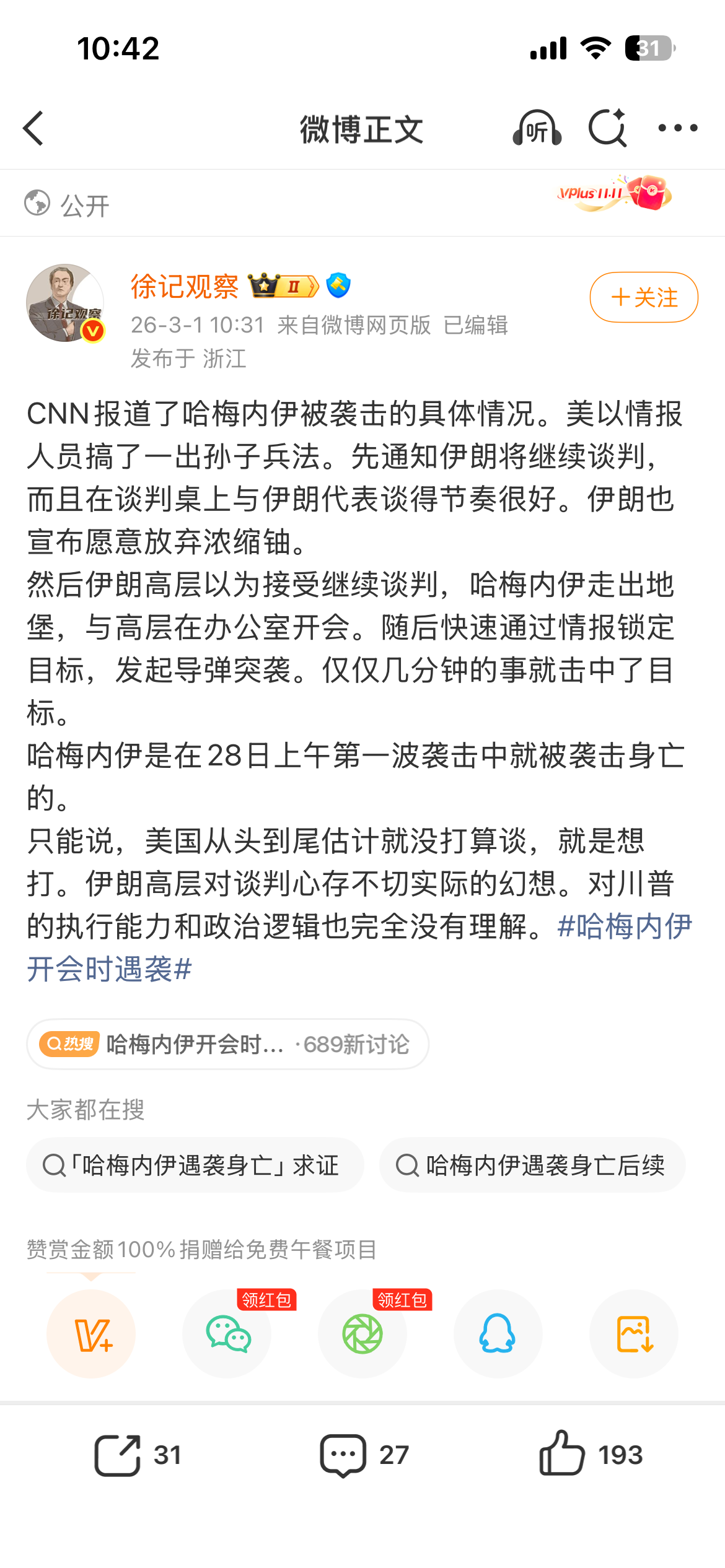
Task: Search 「哈梅内伊遇袭身亡」求证
Action: pos(194,1165)
